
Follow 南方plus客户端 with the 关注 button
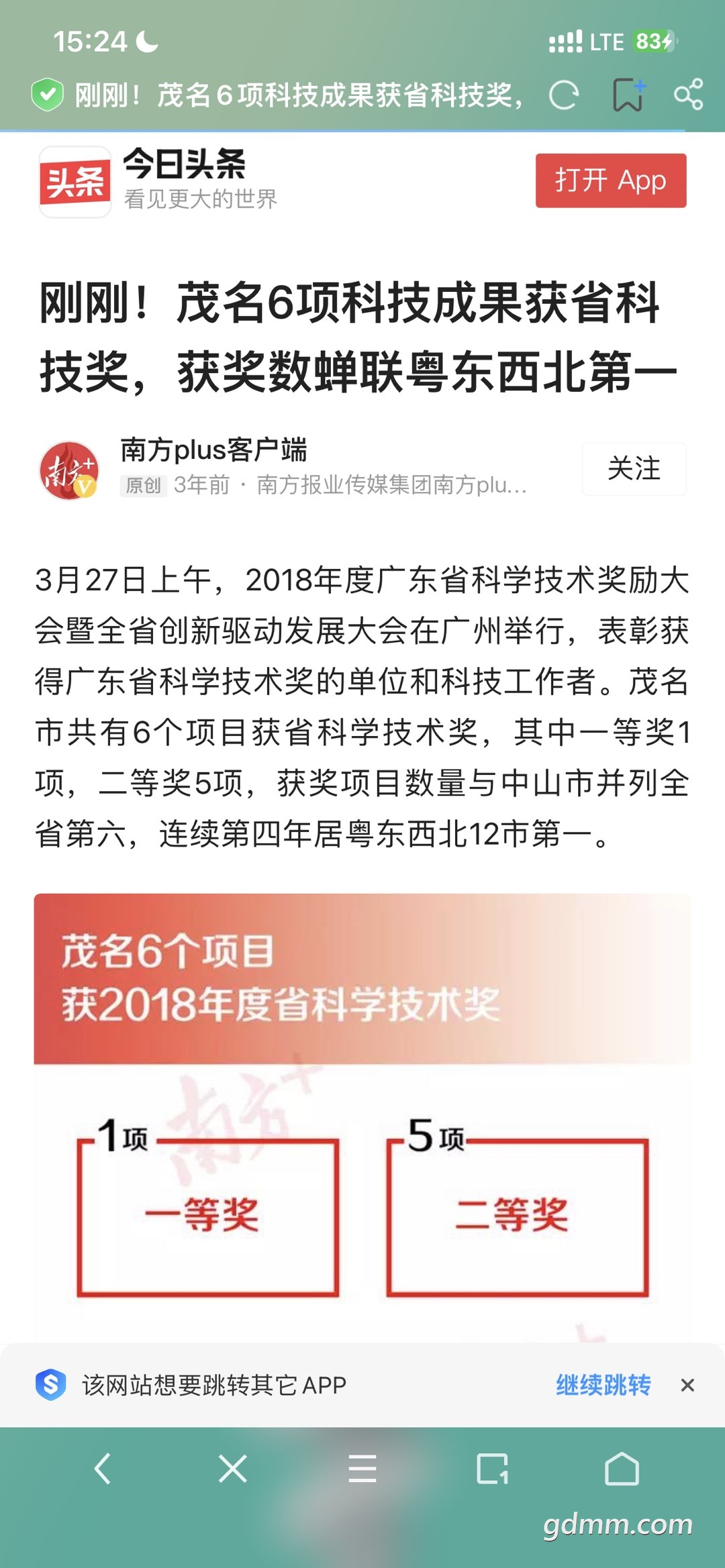click(x=634, y=468)
